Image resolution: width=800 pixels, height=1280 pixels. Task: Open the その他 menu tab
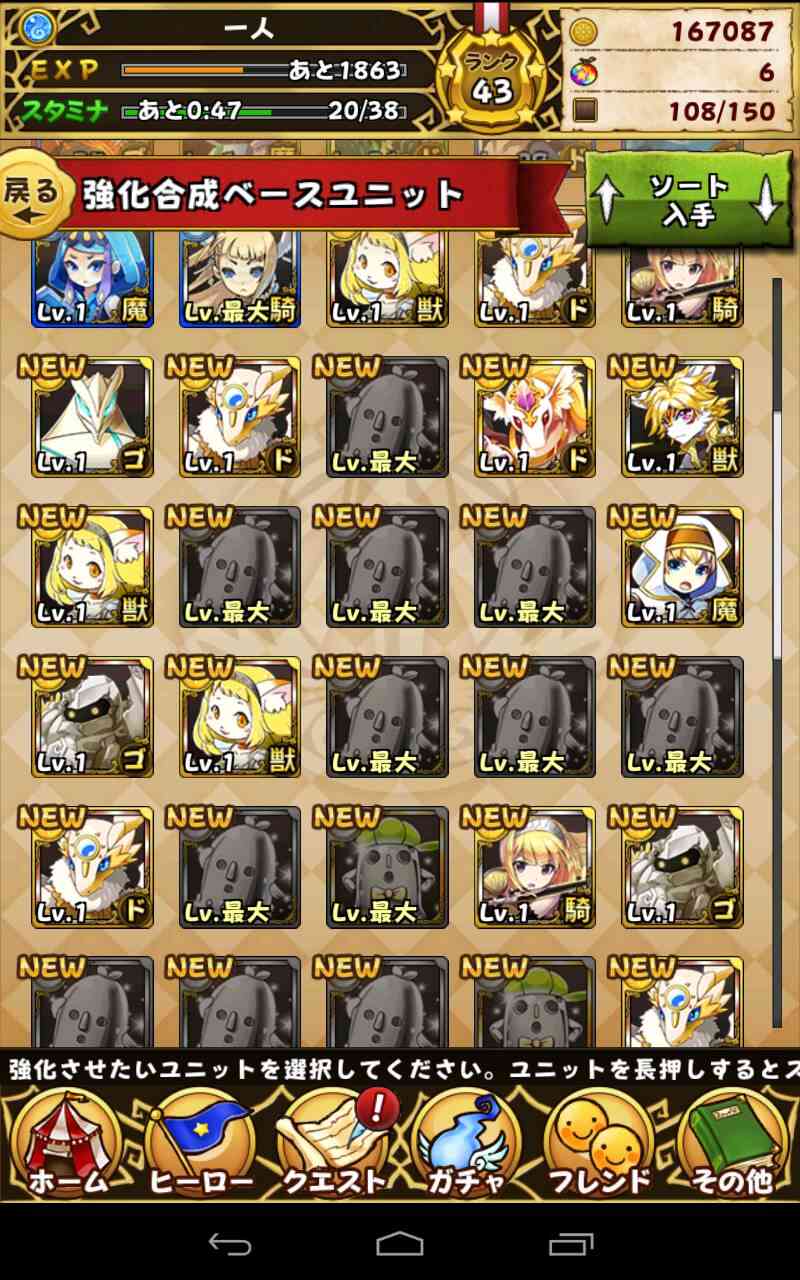(731, 1144)
